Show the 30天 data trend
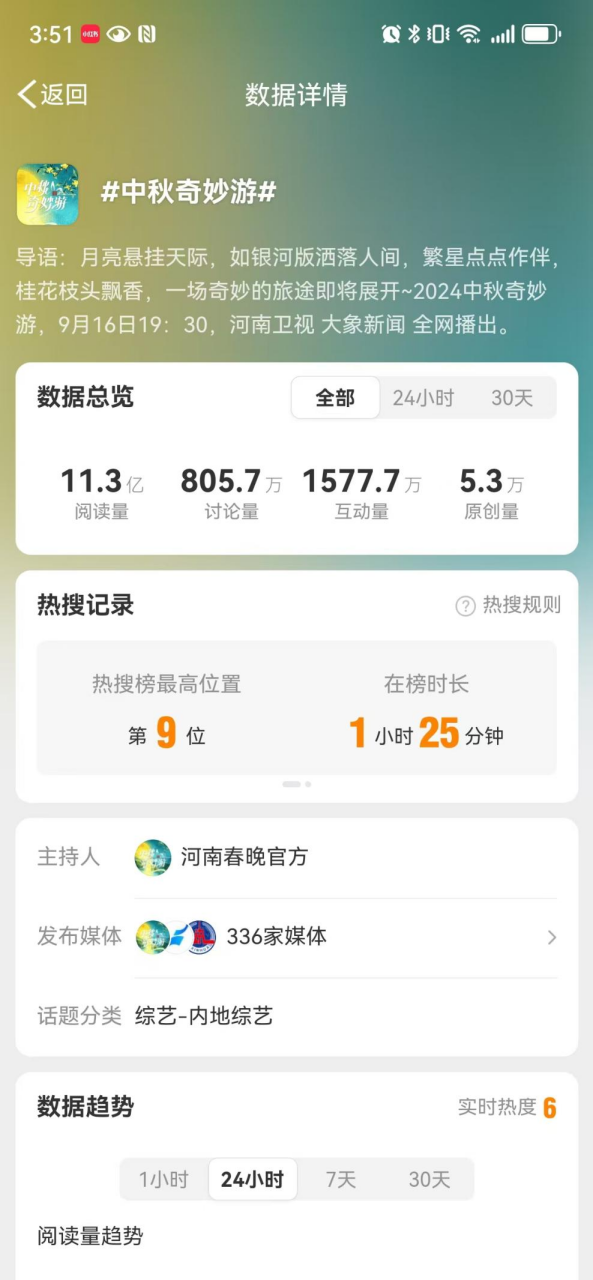The height and width of the screenshot is (1280, 593). pos(429,1179)
